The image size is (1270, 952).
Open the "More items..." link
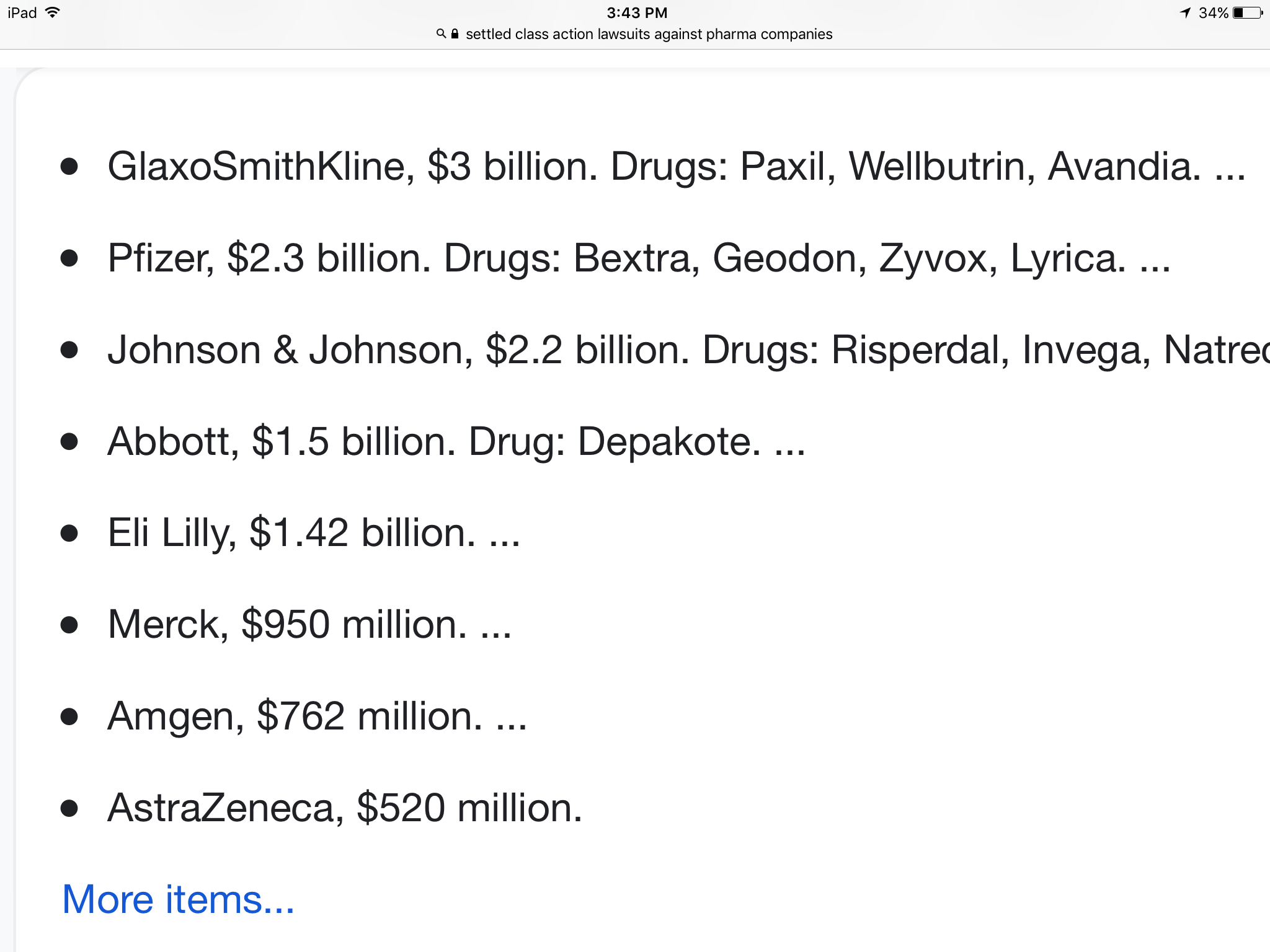(x=179, y=899)
